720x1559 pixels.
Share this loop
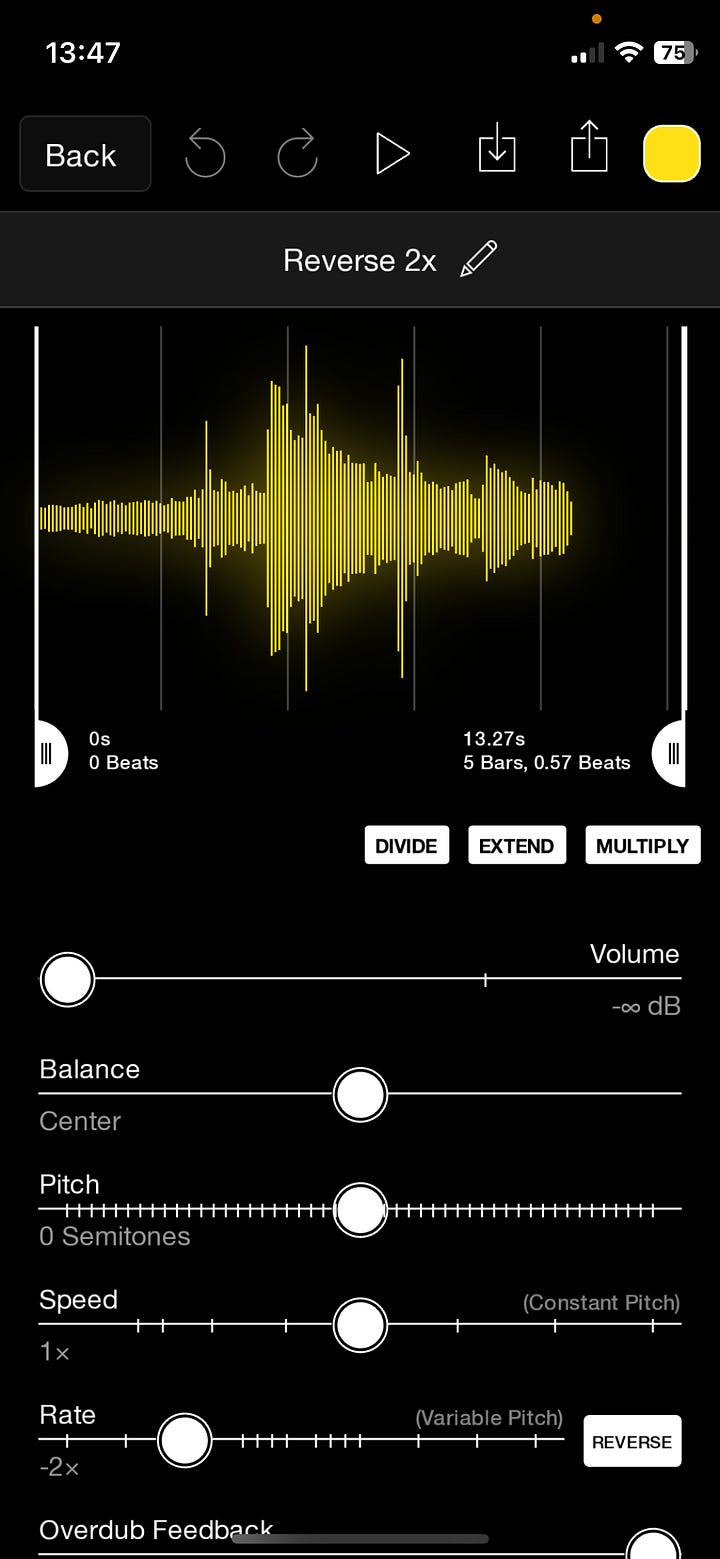[589, 148]
